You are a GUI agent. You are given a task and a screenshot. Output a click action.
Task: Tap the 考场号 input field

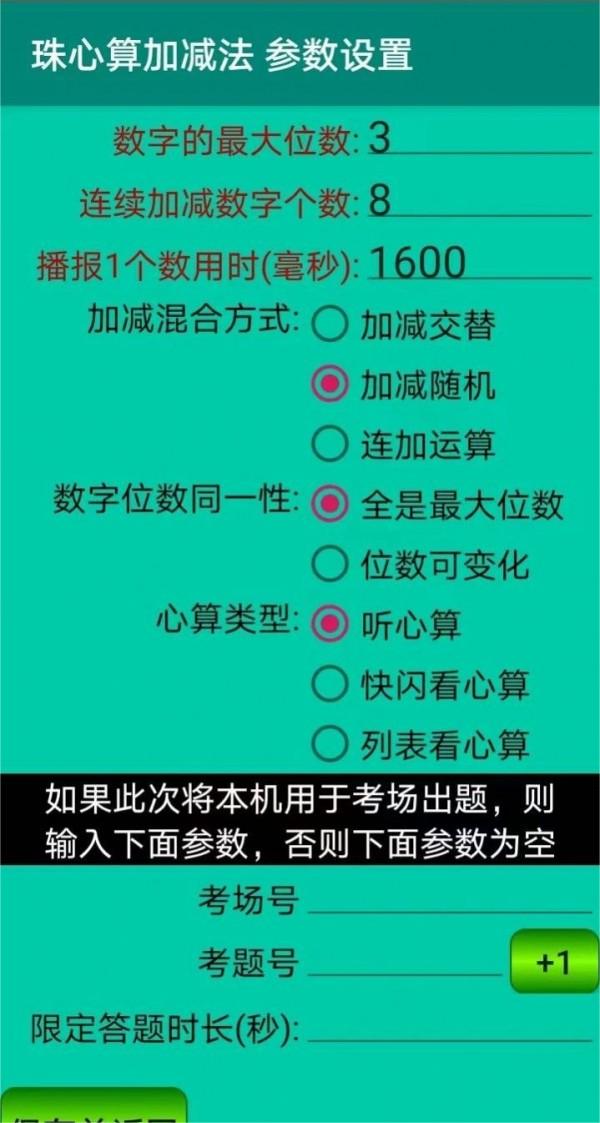point(449,899)
